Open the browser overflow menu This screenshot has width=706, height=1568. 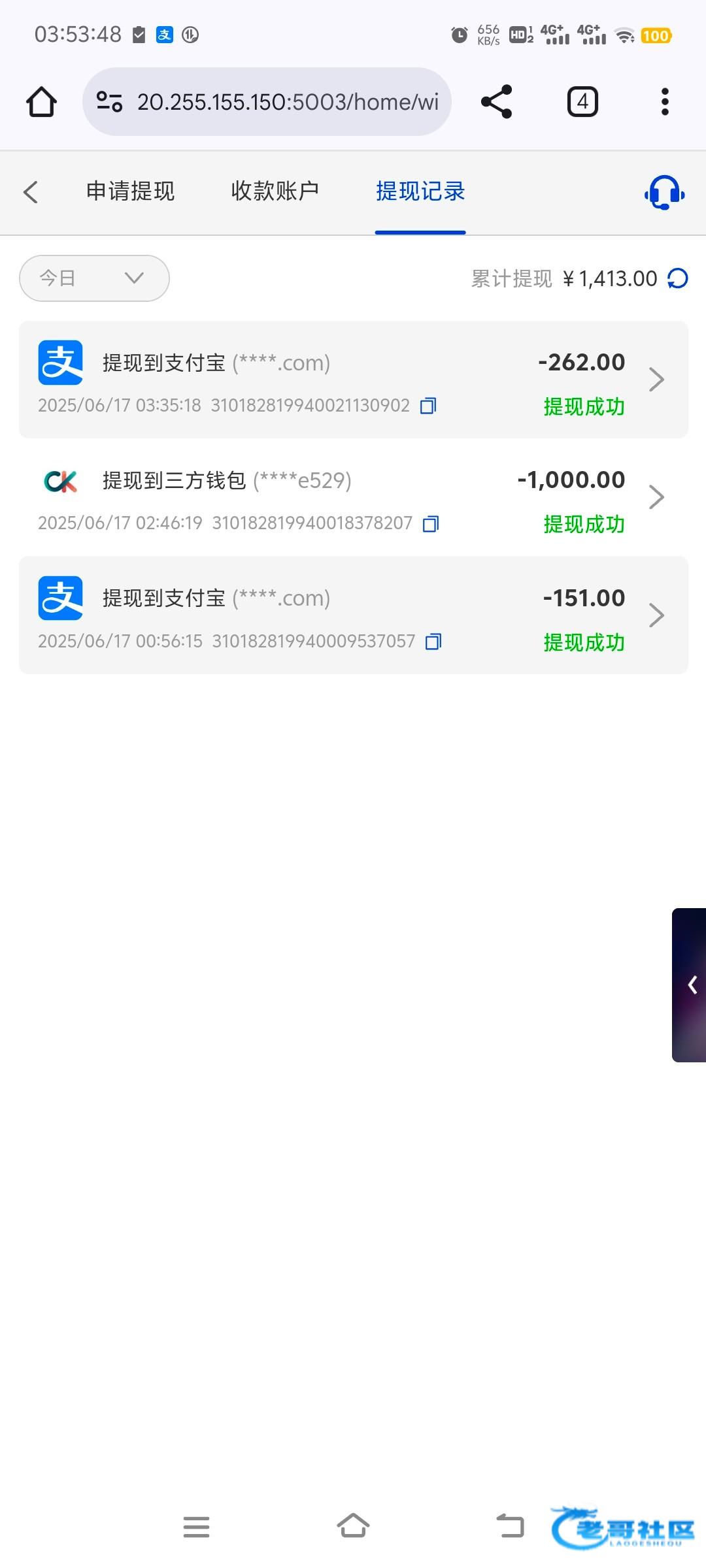pos(665,102)
